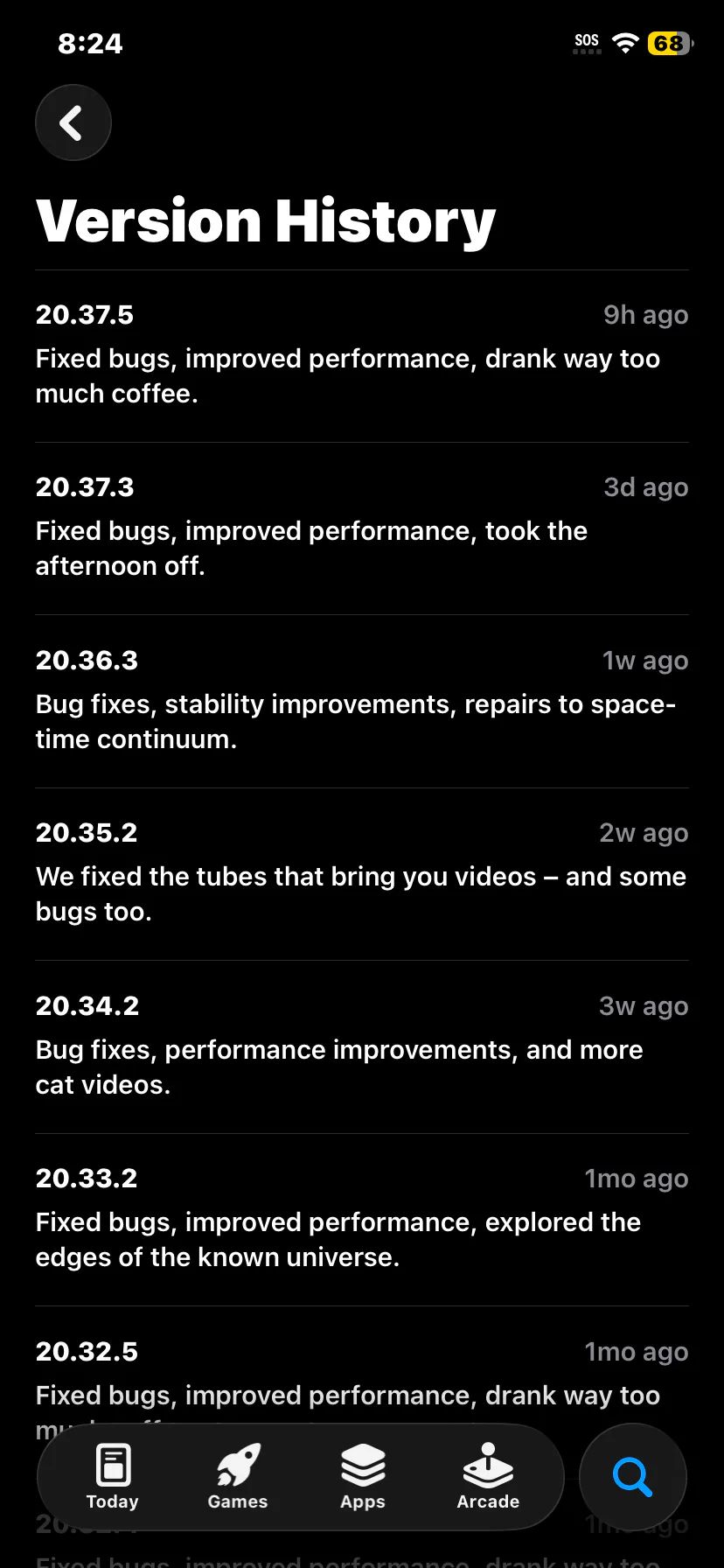The width and height of the screenshot is (724, 1568).
Task: Open the Games tab
Action: [238, 1477]
